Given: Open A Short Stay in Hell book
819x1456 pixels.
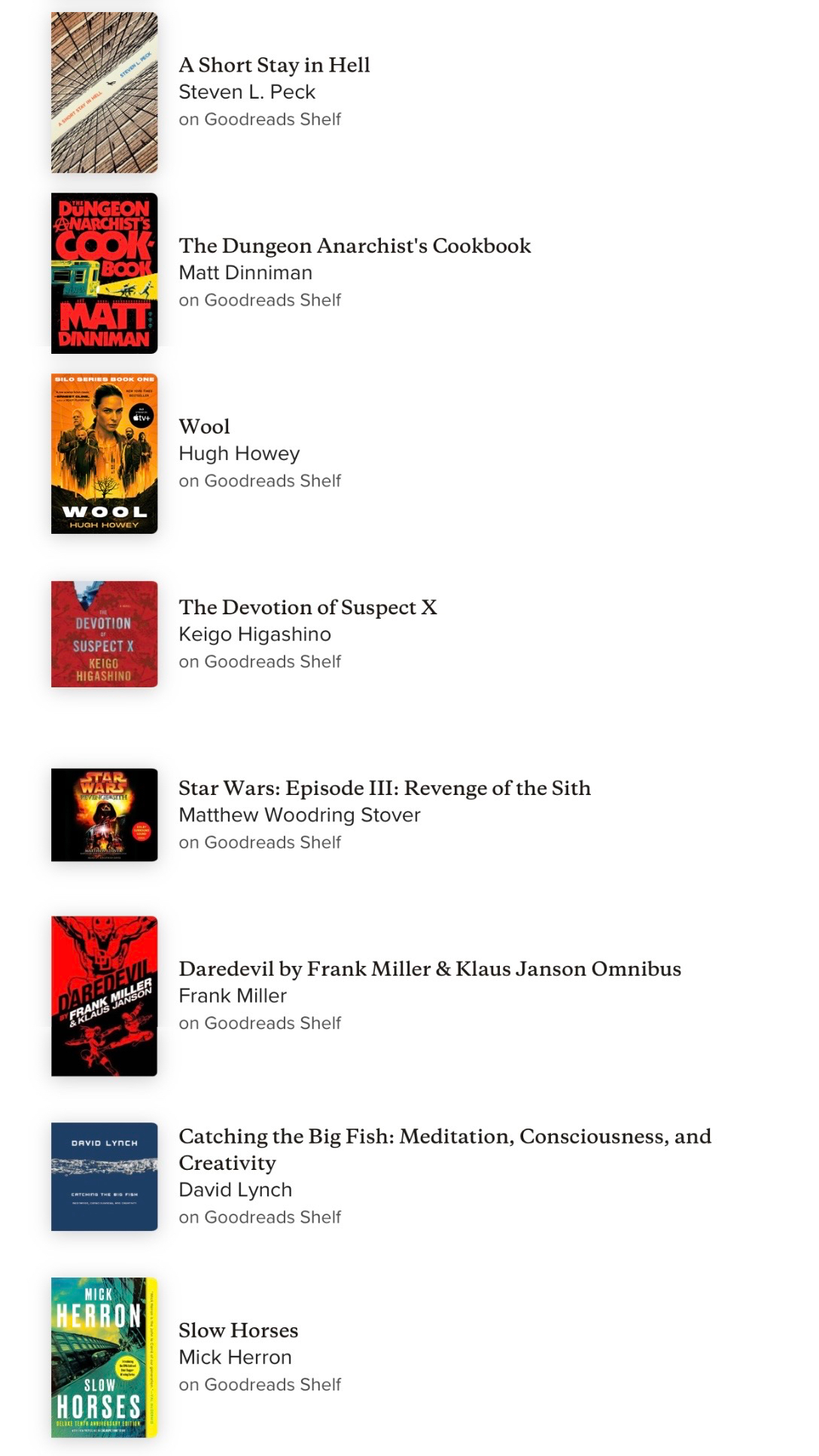Looking at the screenshot, I should tap(274, 65).
